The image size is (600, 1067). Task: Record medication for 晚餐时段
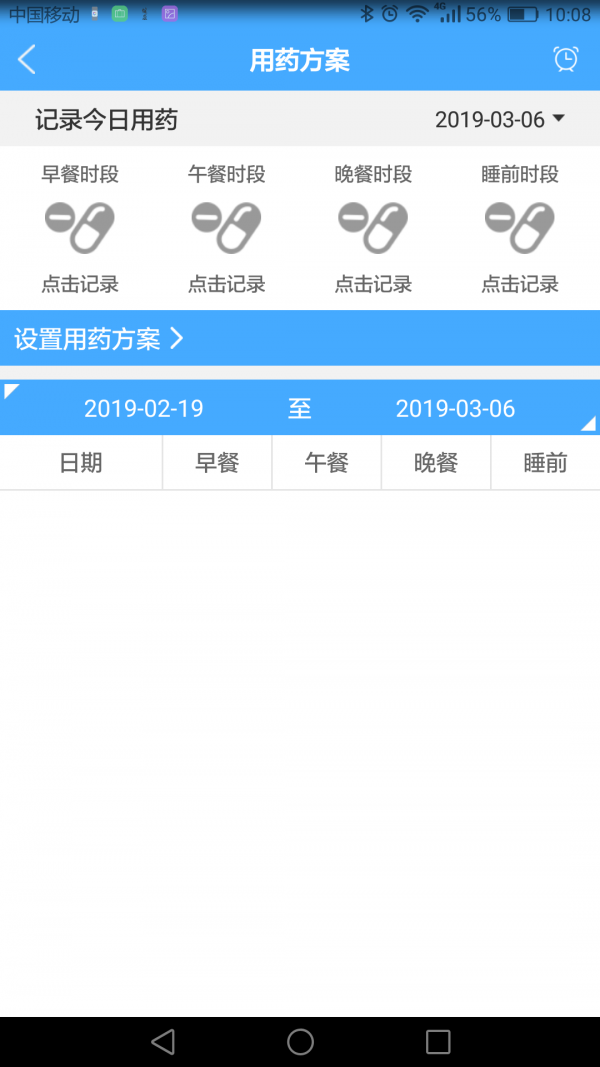point(373,228)
